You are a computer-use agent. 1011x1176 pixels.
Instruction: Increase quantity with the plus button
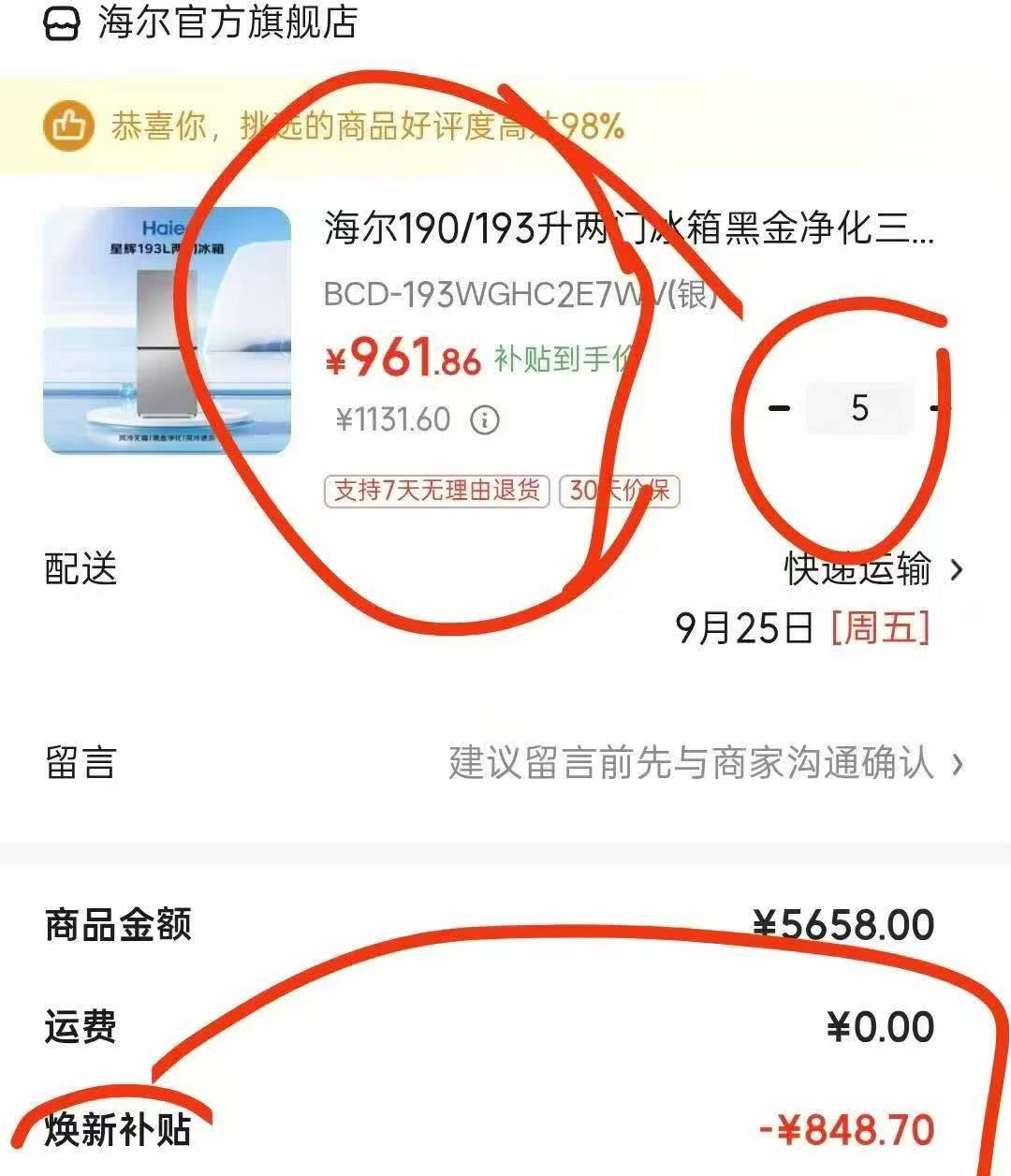(936, 408)
